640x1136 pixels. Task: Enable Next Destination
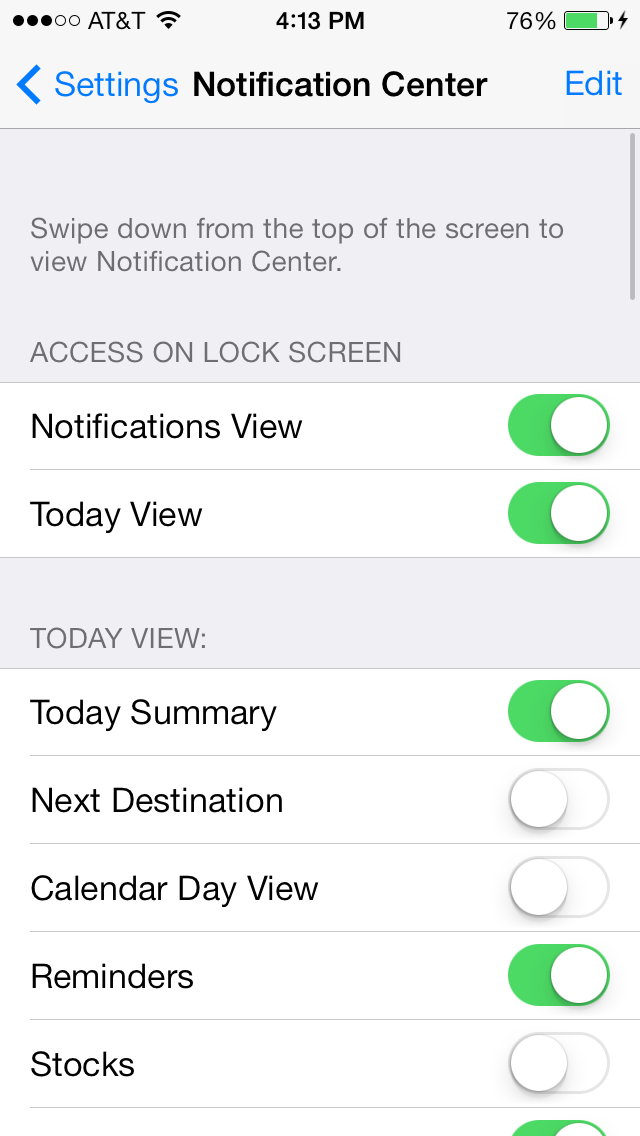(558, 800)
